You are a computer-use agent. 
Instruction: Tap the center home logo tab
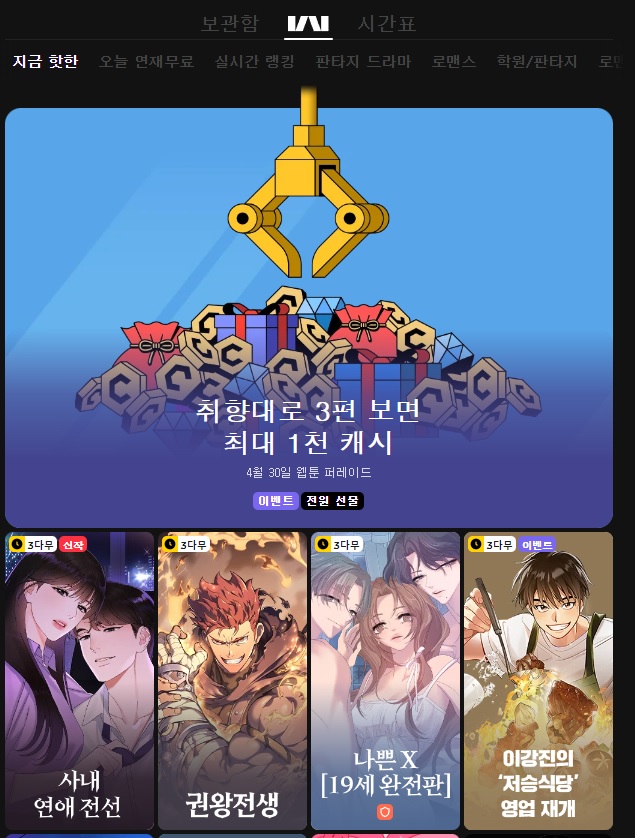(x=308, y=23)
